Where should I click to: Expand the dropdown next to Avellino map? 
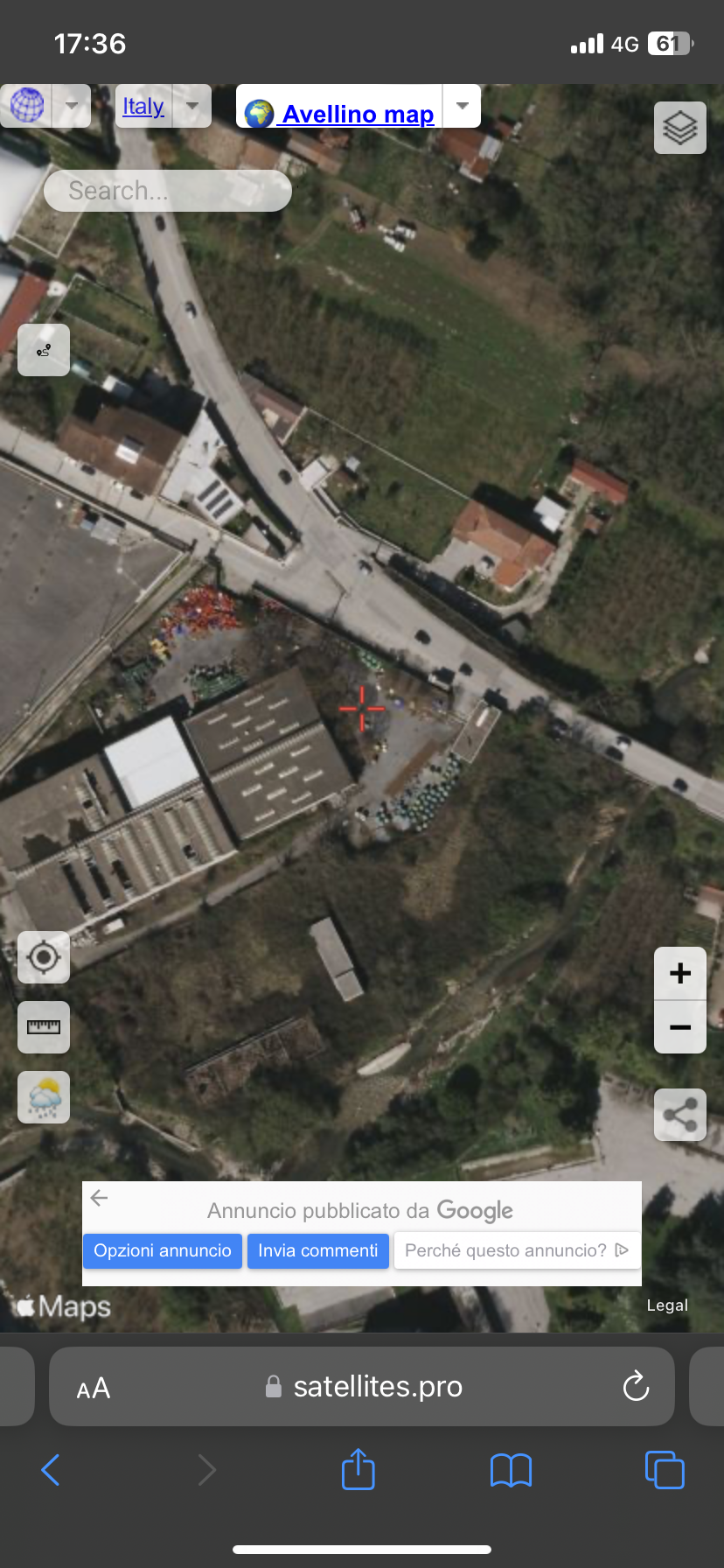[463, 106]
